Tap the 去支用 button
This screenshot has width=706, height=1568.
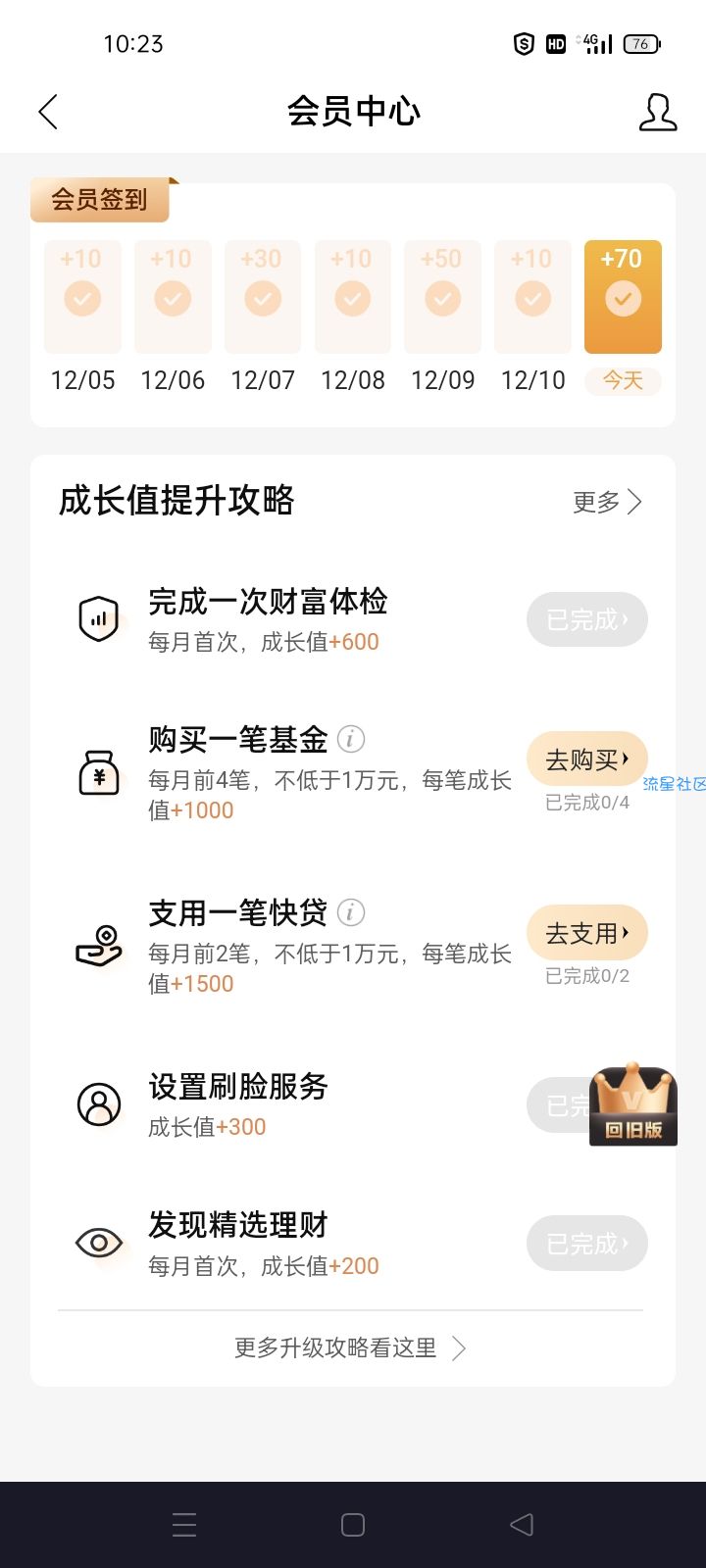(x=586, y=932)
